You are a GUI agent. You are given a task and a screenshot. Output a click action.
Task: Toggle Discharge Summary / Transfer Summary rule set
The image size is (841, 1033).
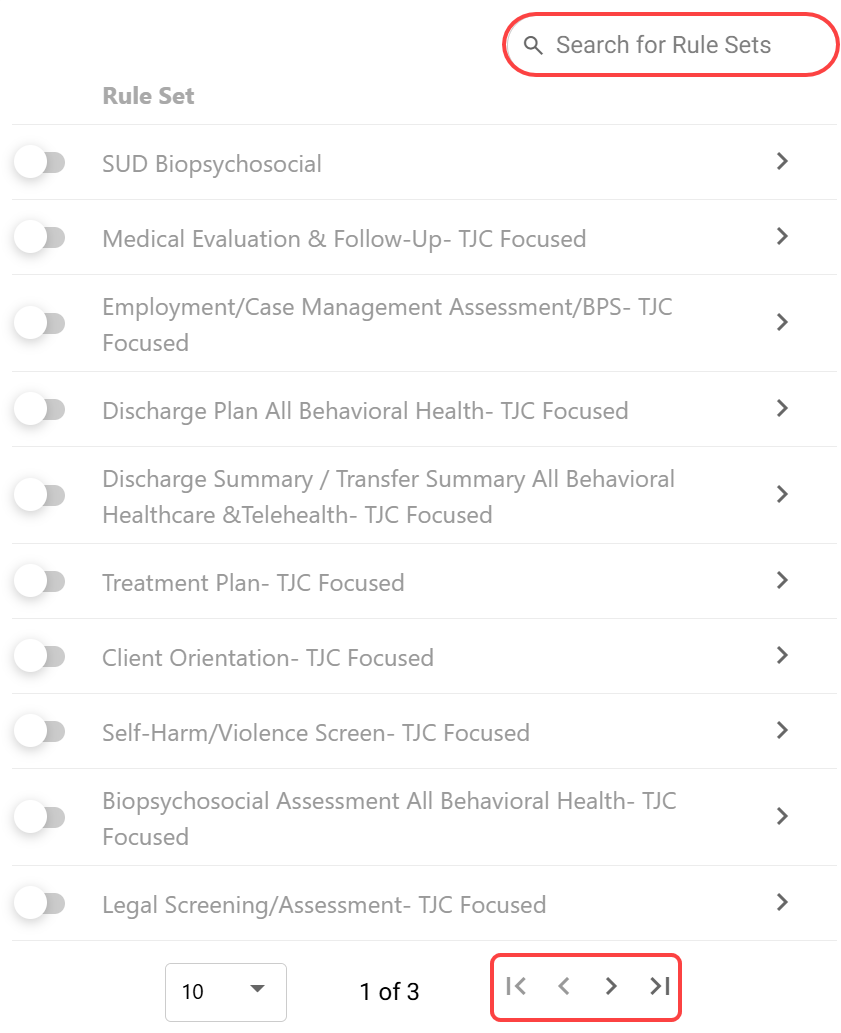(40, 495)
